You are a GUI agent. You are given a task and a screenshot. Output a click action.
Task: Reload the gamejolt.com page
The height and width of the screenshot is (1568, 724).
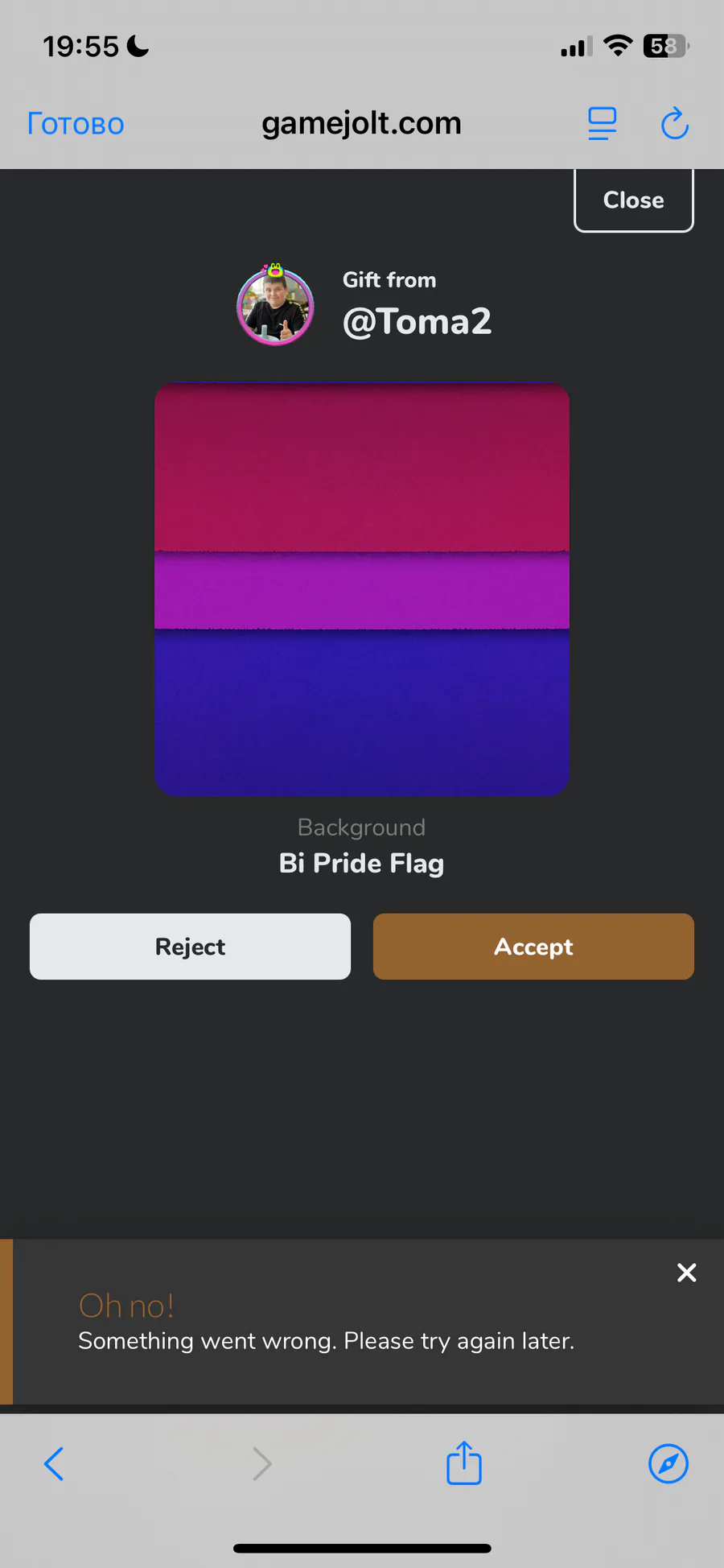tap(674, 124)
